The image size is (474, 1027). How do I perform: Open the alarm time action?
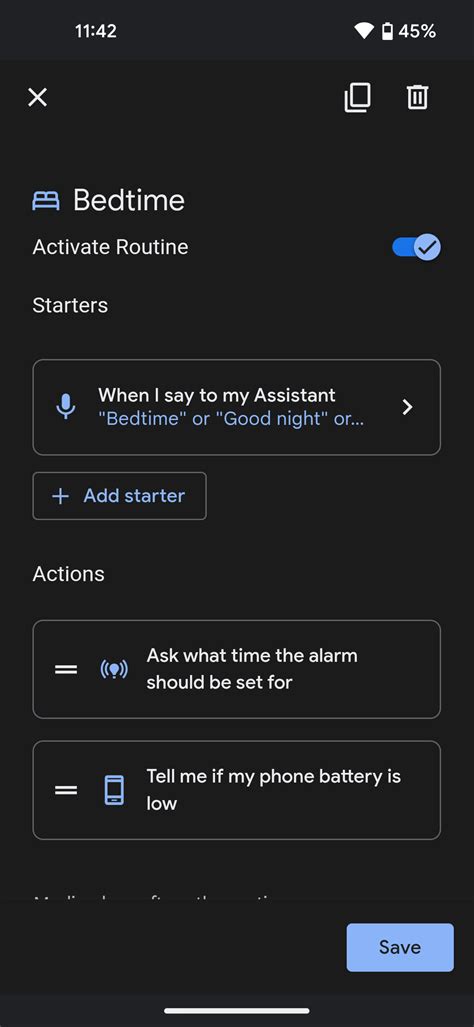pyautogui.click(x=236, y=669)
